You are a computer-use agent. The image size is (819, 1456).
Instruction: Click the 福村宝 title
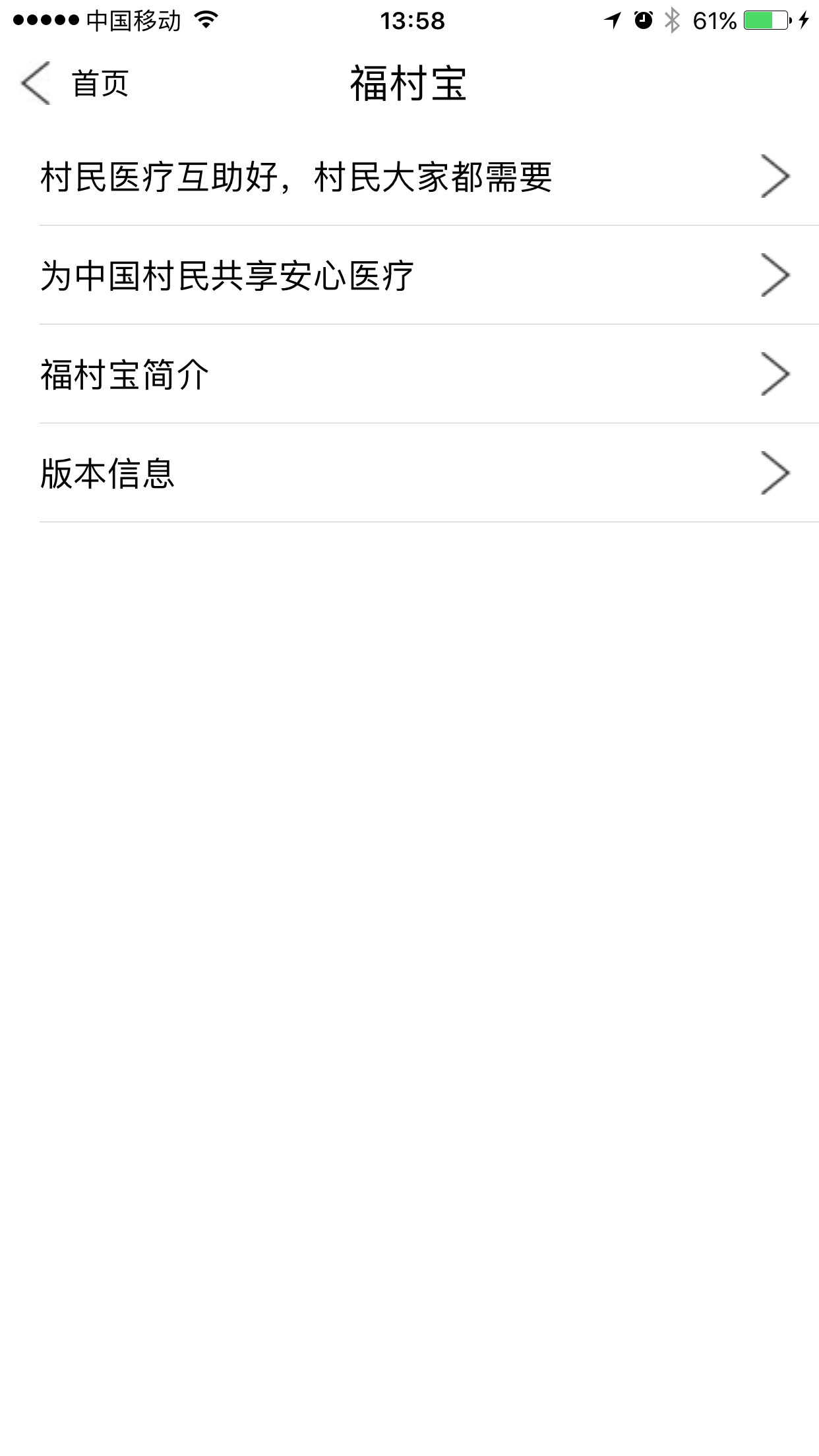point(409,83)
